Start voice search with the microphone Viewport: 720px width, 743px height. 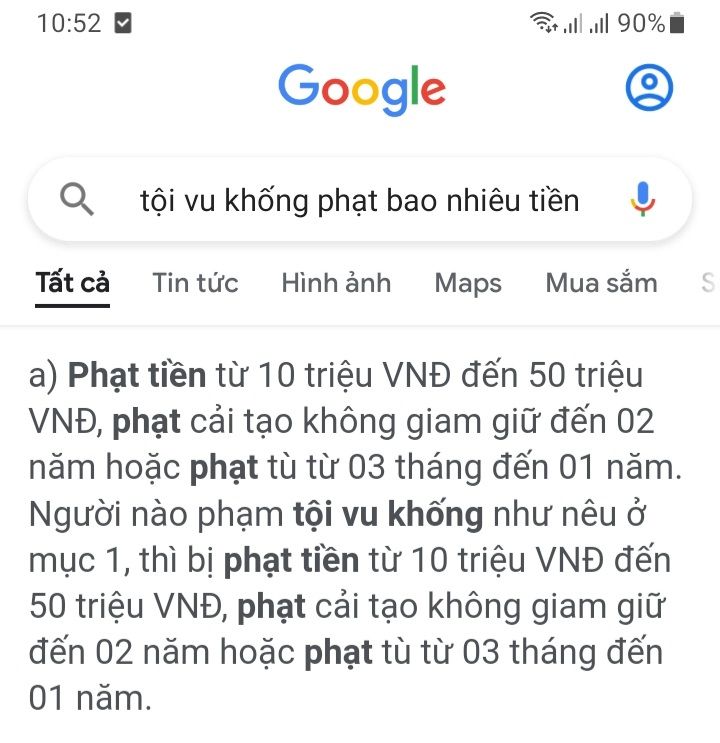(x=642, y=200)
